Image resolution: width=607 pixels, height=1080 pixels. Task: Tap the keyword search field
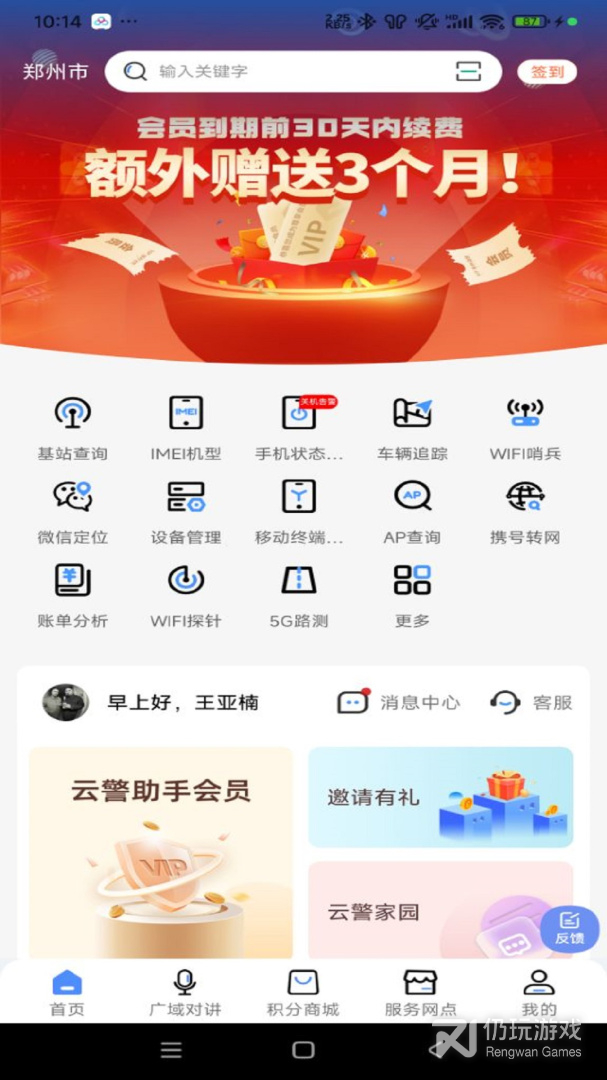coord(290,71)
